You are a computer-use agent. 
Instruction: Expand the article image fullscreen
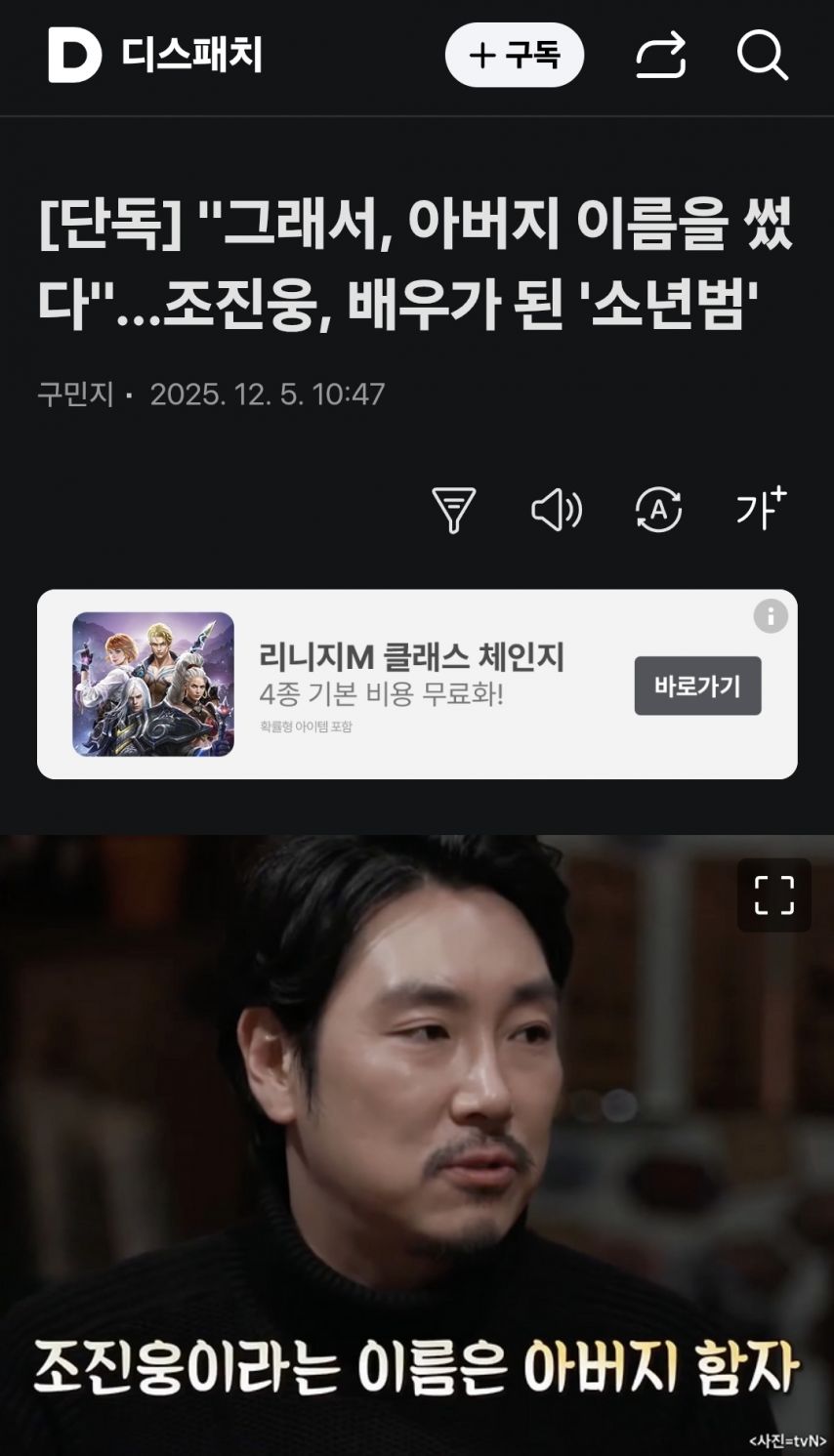(x=774, y=895)
